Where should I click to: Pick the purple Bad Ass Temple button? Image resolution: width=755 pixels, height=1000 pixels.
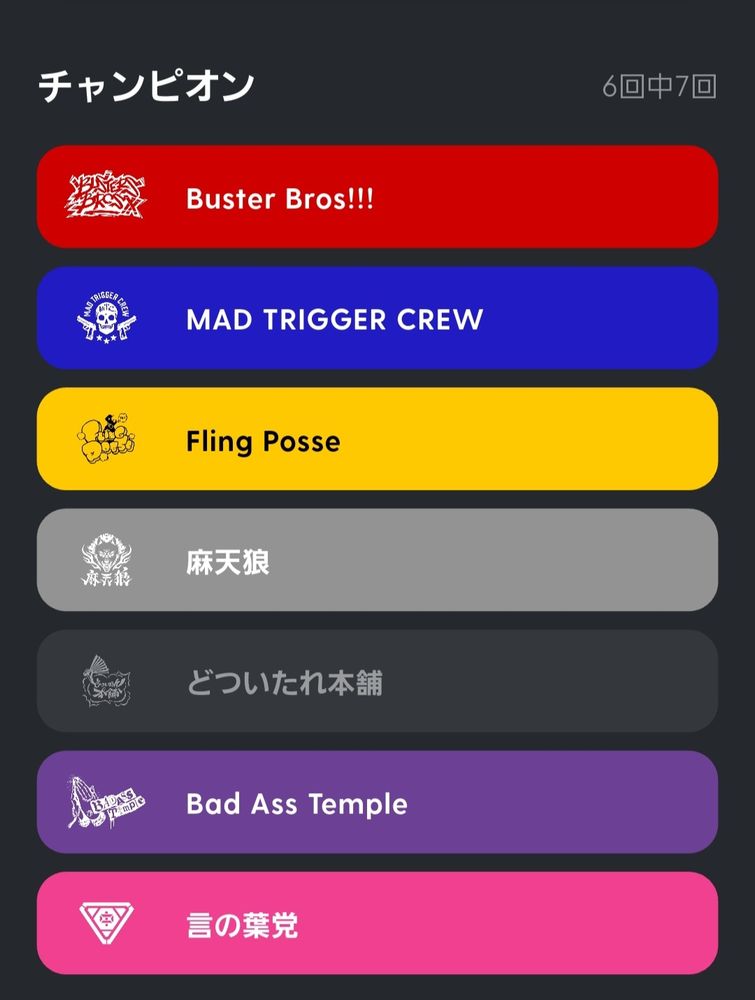click(377, 803)
